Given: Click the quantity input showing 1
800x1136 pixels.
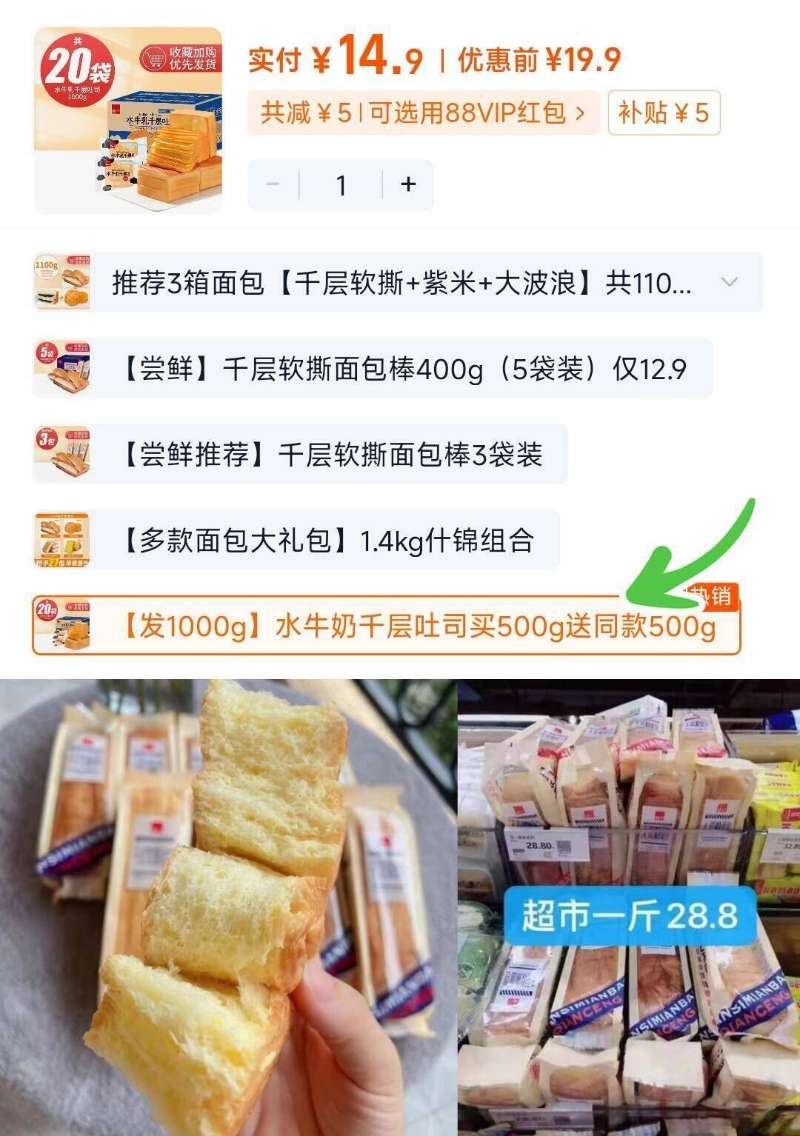Looking at the screenshot, I should [x=338, y=184].
